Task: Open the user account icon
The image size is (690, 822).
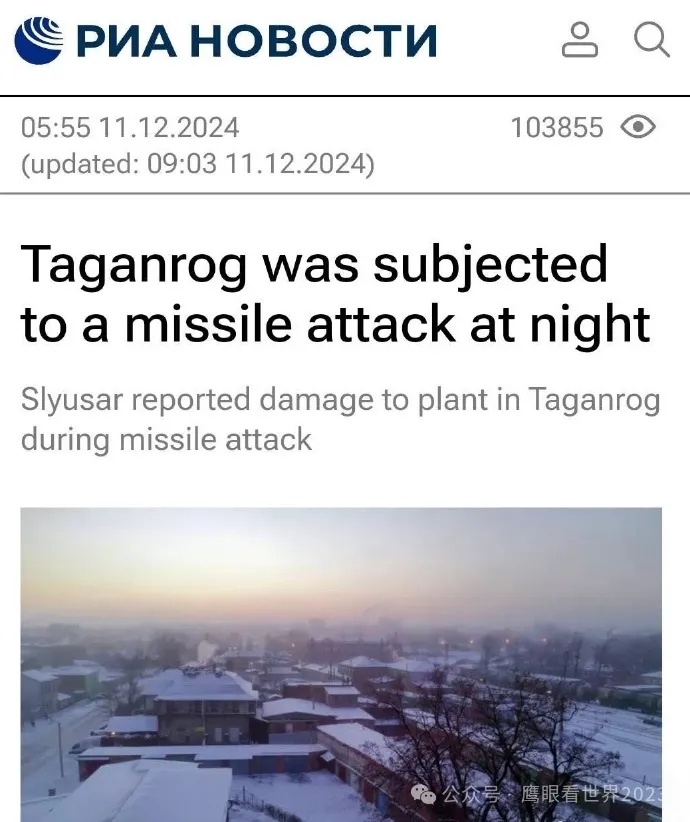Action: 579,41
